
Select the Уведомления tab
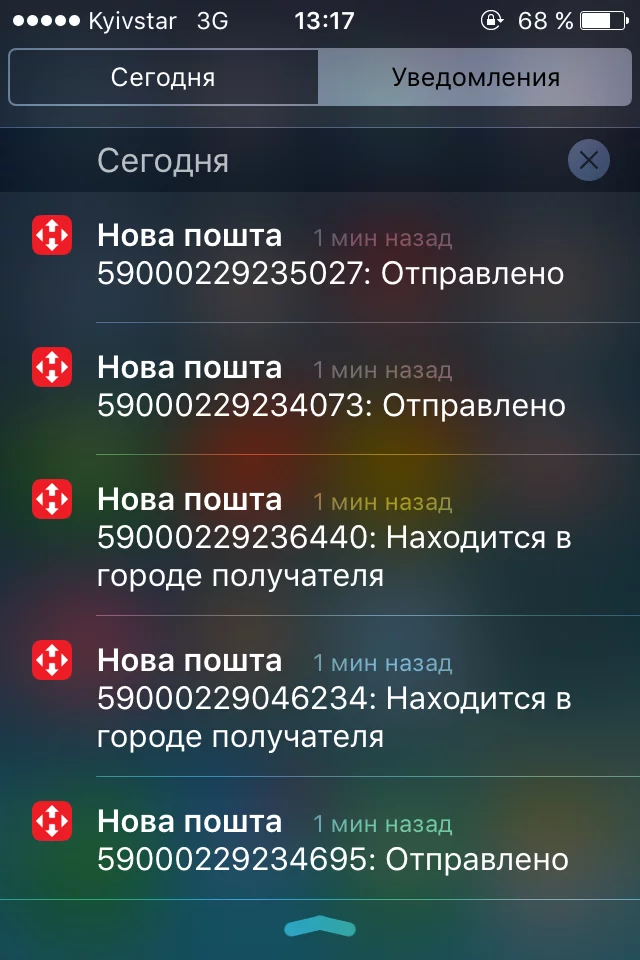coord(475,77)
